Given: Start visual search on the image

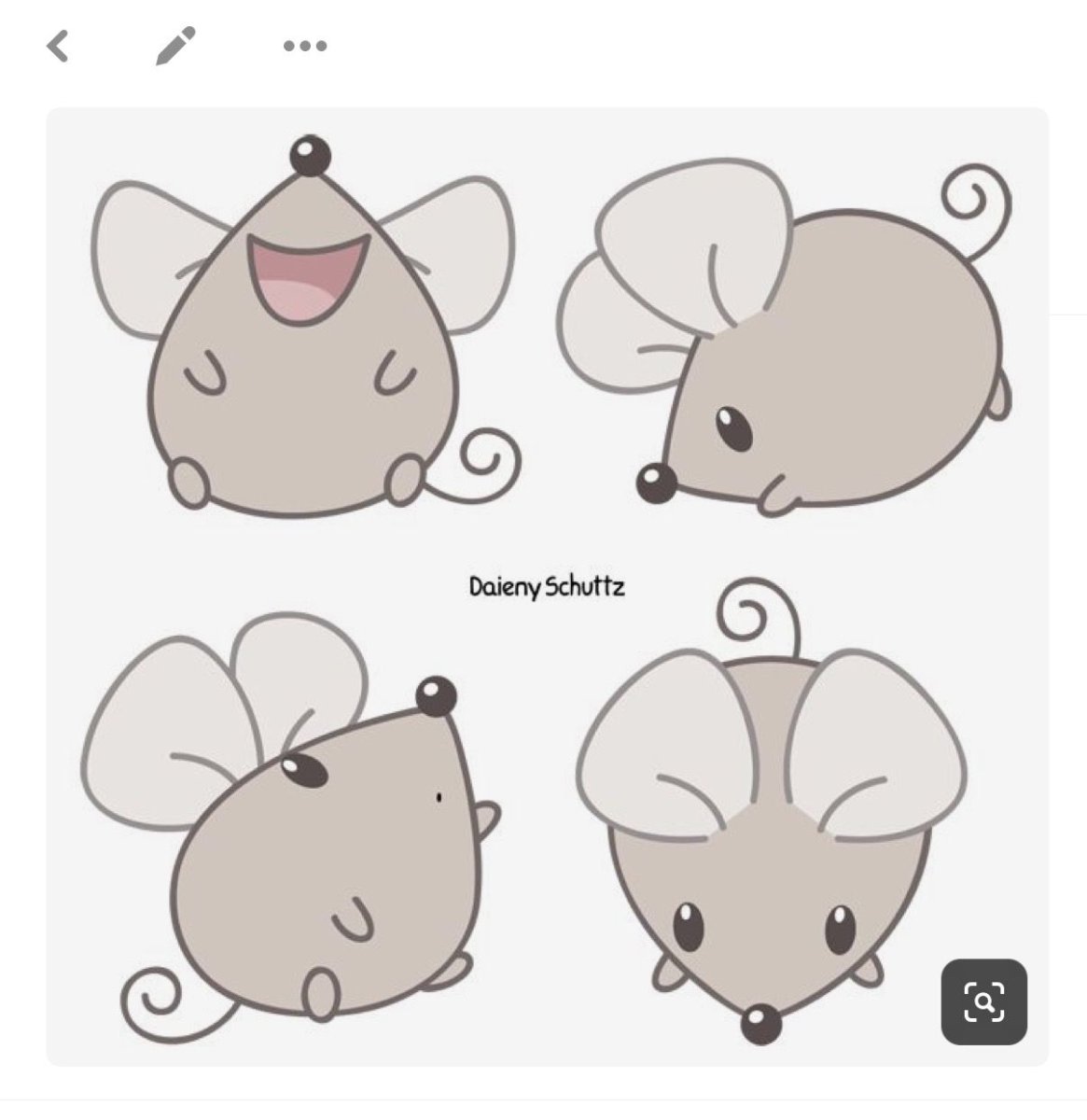Looking at the screenshot, I should coord(983,1002).
